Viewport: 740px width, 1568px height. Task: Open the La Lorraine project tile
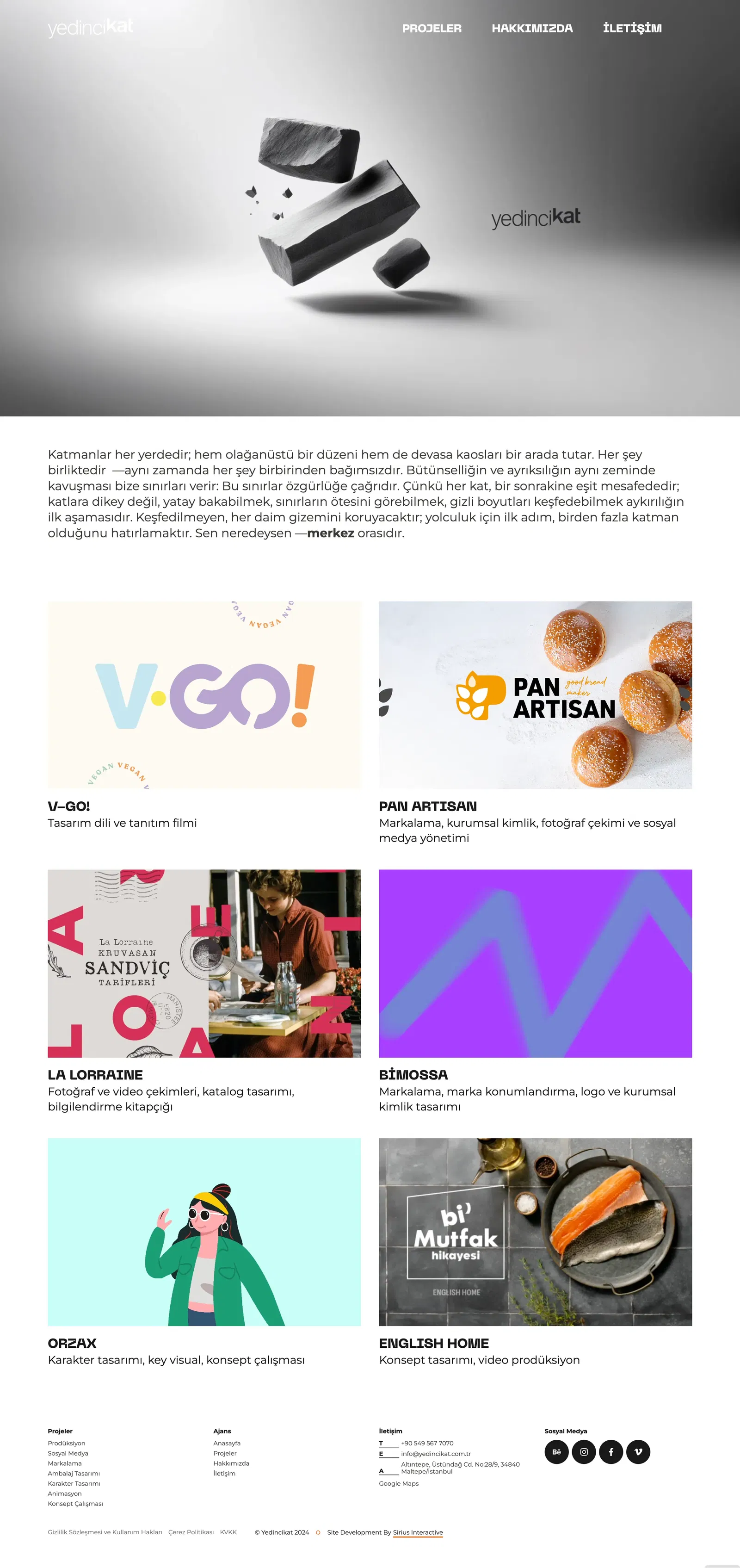coord(204,963)
